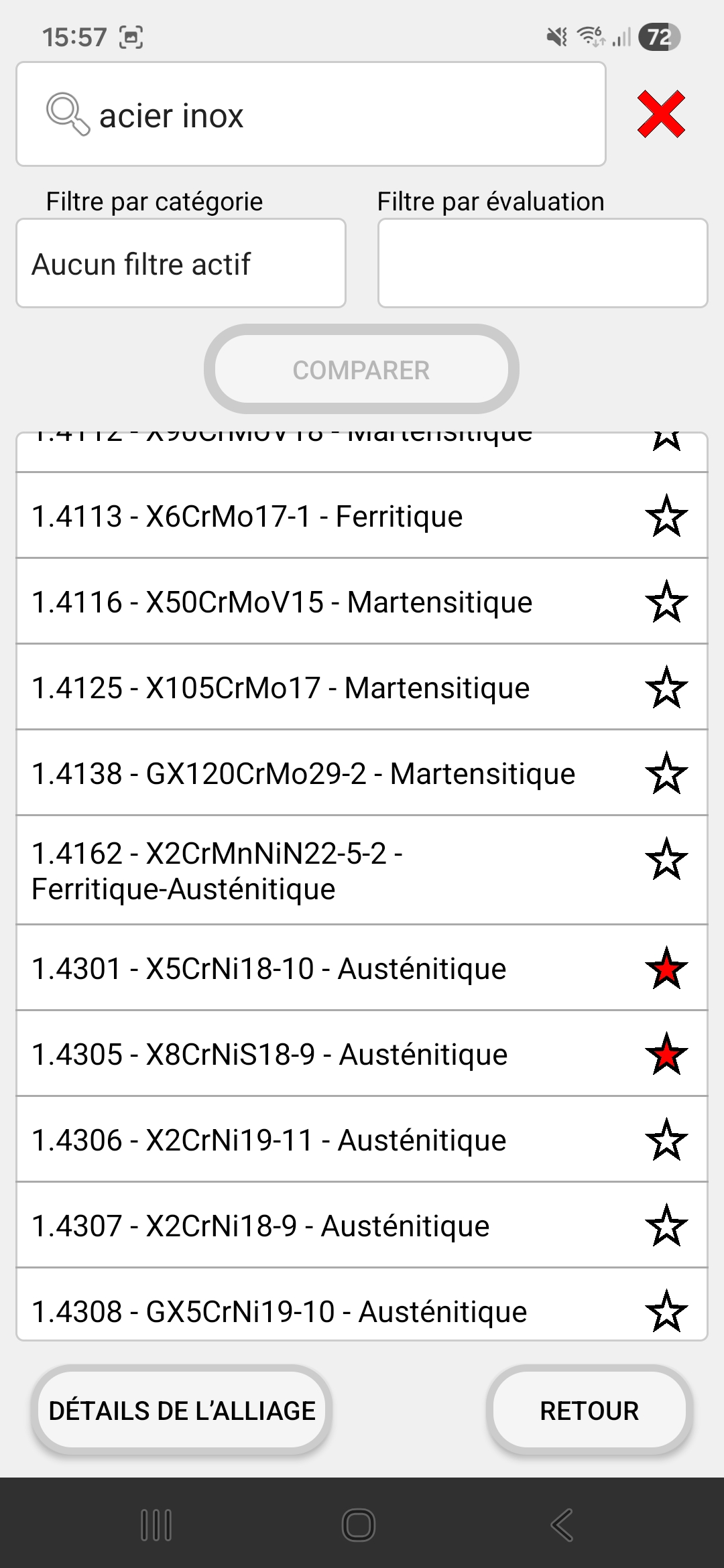Open the 'Filtre par évaluation' selector

coord(543,263)
